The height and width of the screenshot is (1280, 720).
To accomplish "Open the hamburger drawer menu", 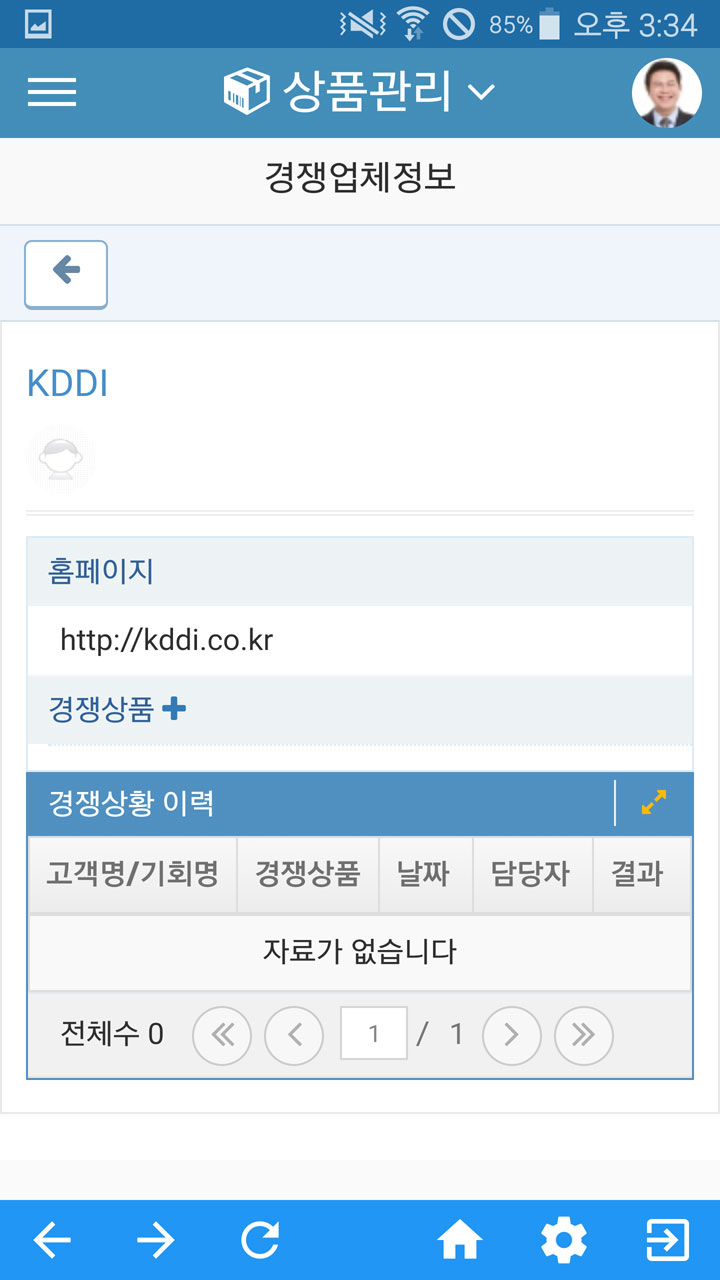I will click(x=52, y=92).
